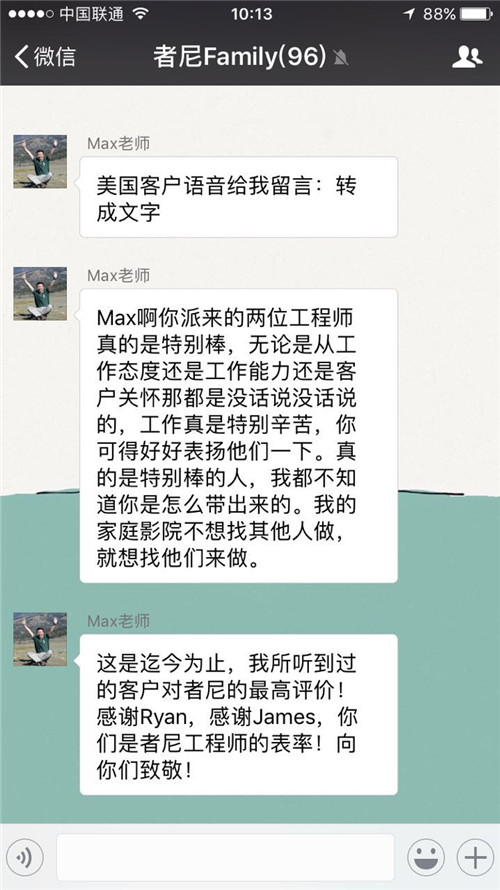500x890 pixels.
Task: Open the plus attachments menu
Action: [475, 858]
